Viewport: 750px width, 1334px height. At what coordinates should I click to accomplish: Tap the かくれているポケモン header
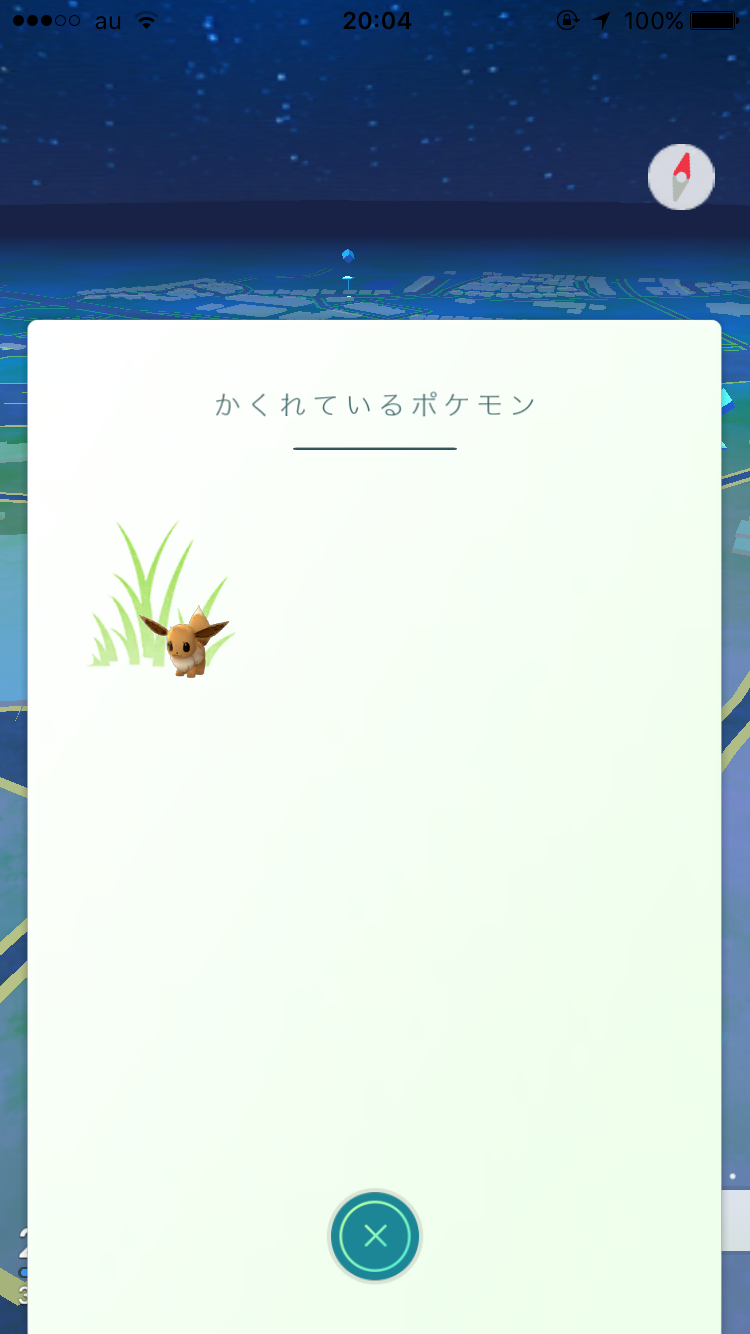coord(375,403)
